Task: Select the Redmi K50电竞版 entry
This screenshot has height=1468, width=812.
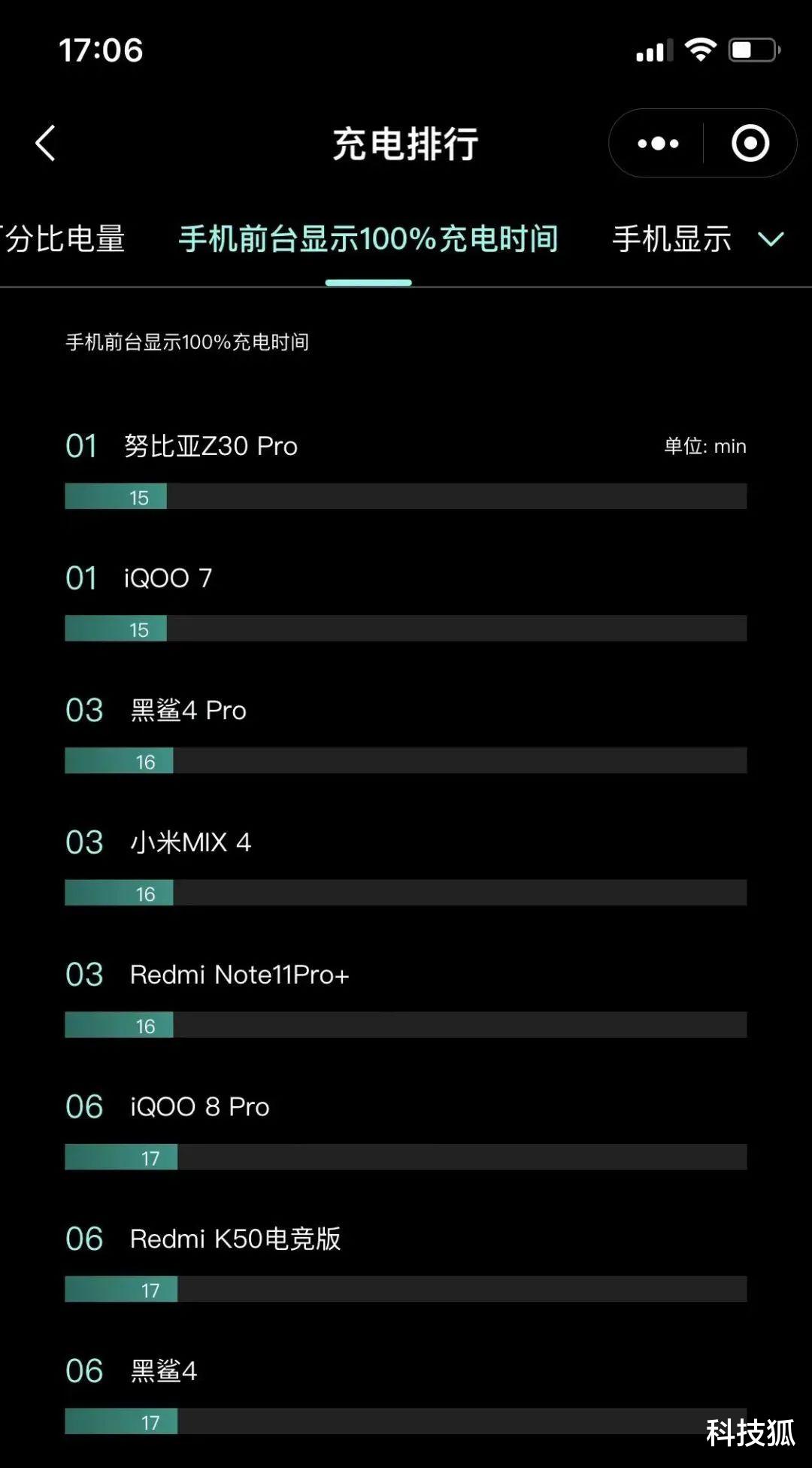Action: (x=235, y=1239)
